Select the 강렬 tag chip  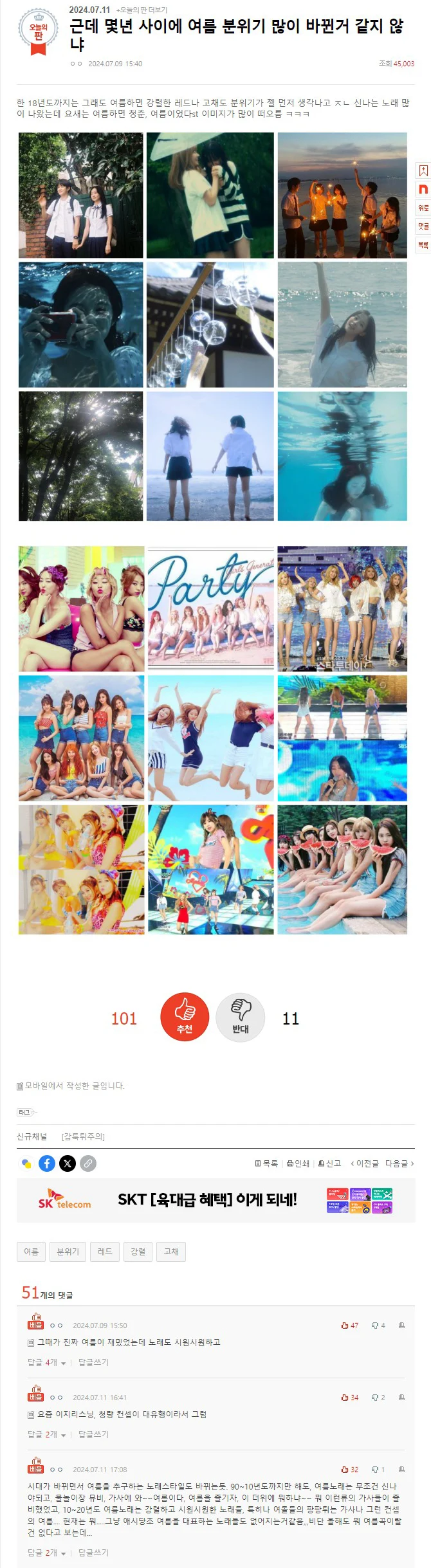[138, 1252]
